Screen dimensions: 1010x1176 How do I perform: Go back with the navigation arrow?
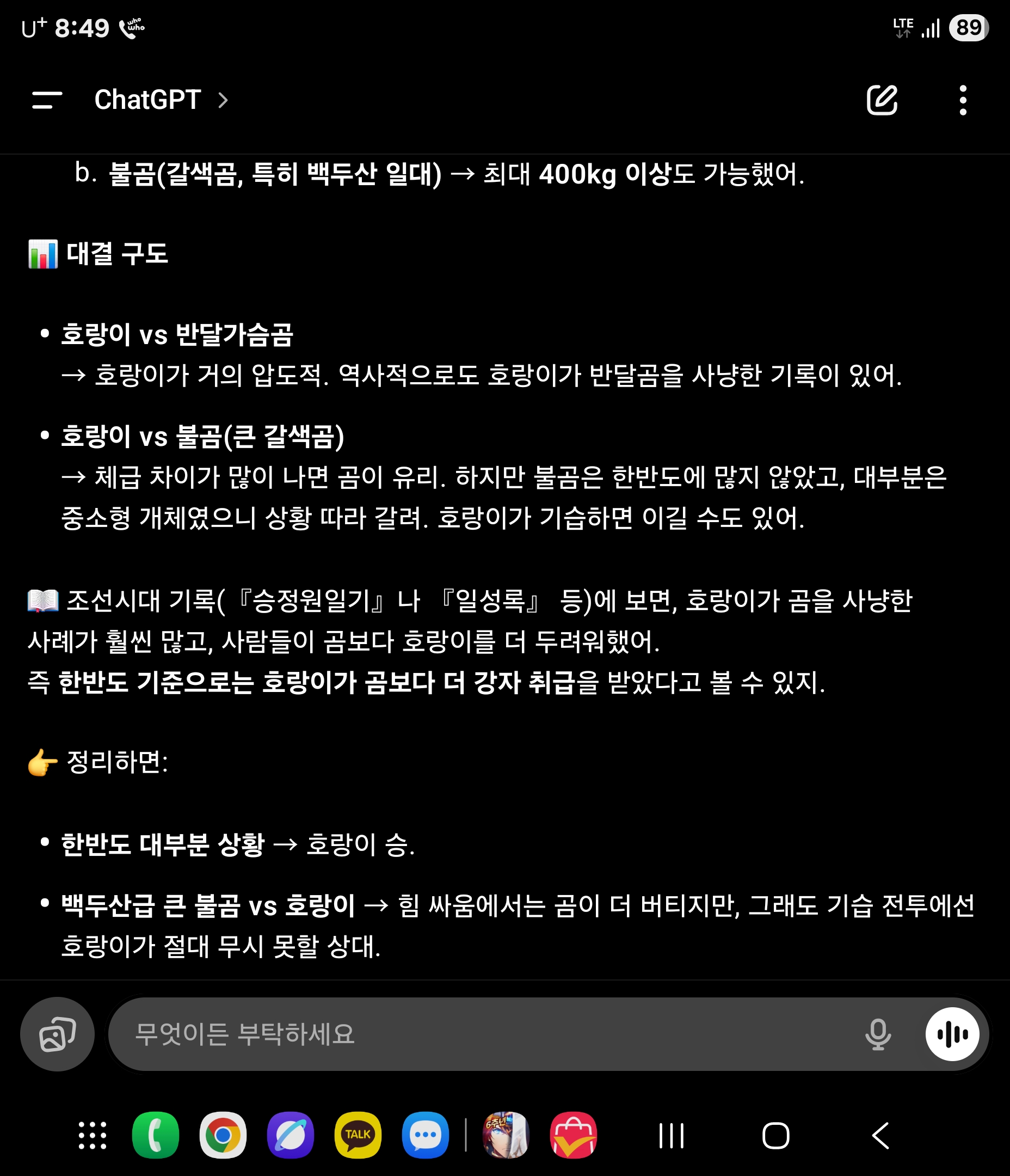pos(880,1136)
